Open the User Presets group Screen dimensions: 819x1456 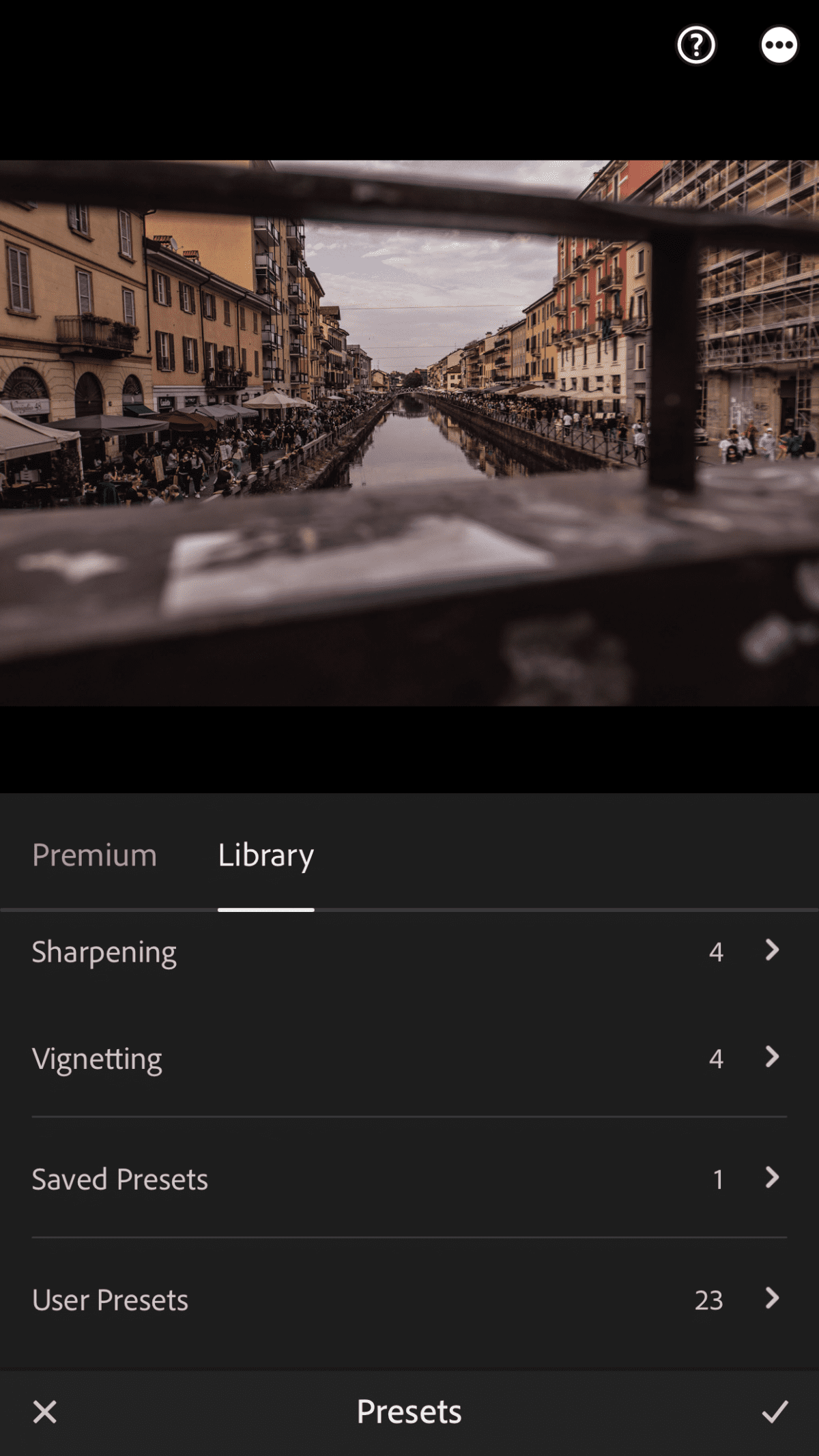(409, 1300)
